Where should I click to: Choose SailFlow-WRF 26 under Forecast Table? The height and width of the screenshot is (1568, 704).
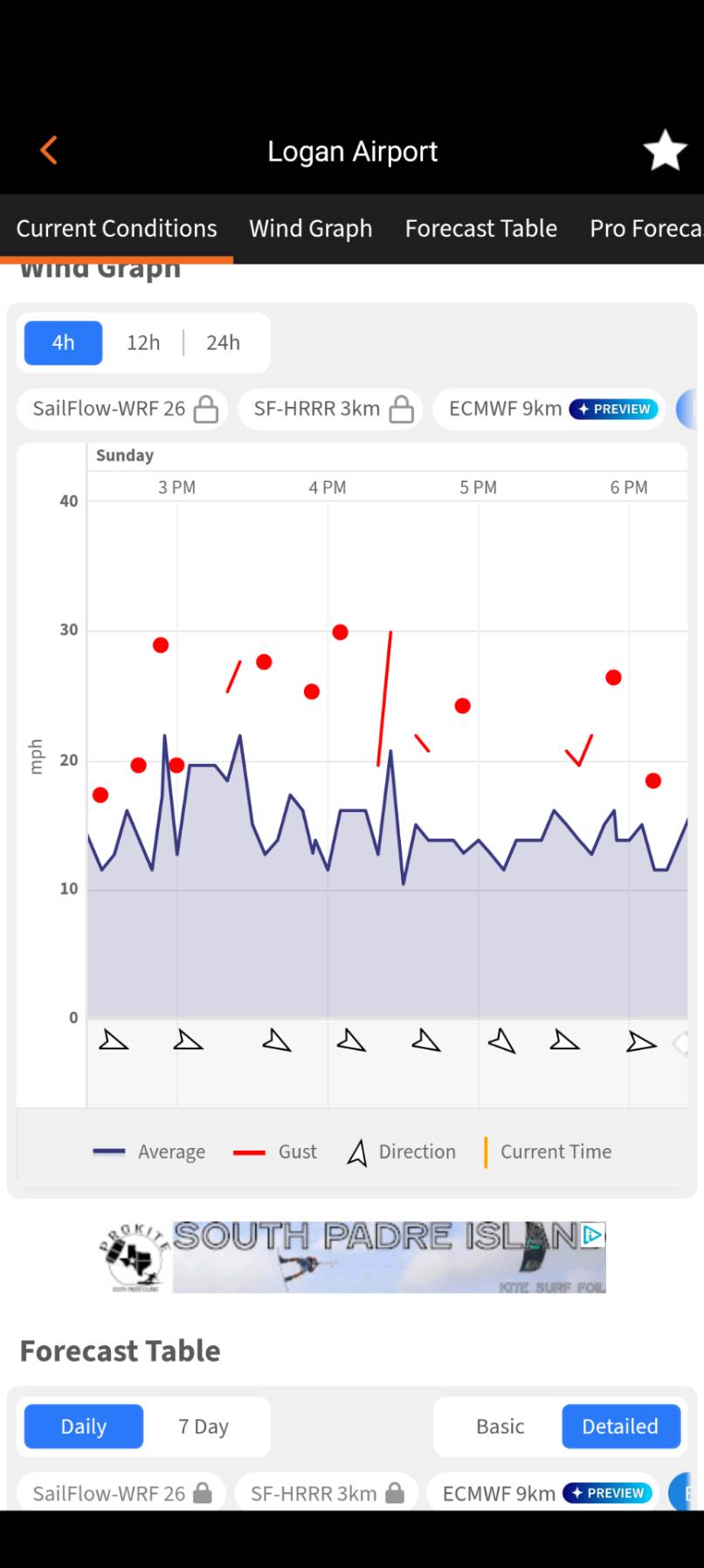pyautogui.click(x=121, y=1493)
